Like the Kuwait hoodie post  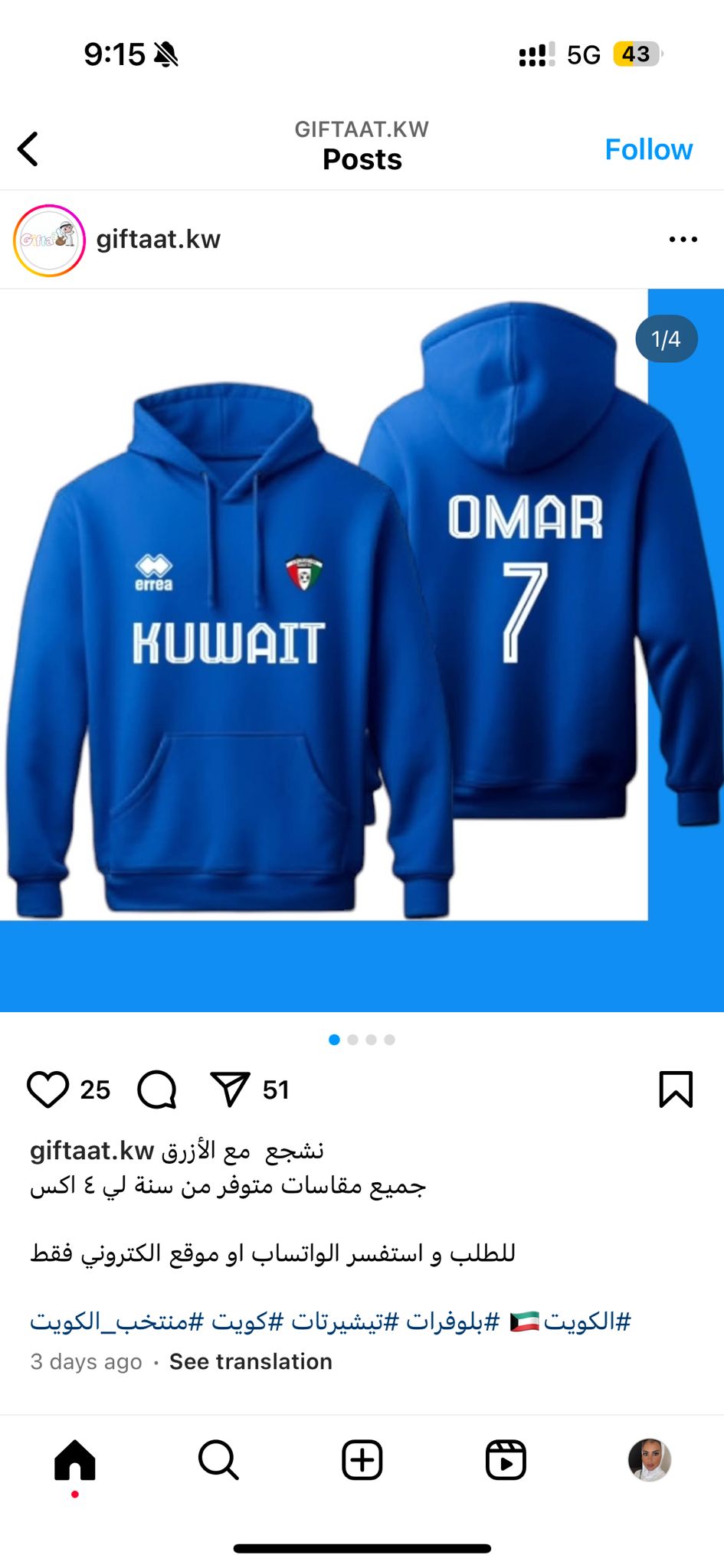[48, 1089]
